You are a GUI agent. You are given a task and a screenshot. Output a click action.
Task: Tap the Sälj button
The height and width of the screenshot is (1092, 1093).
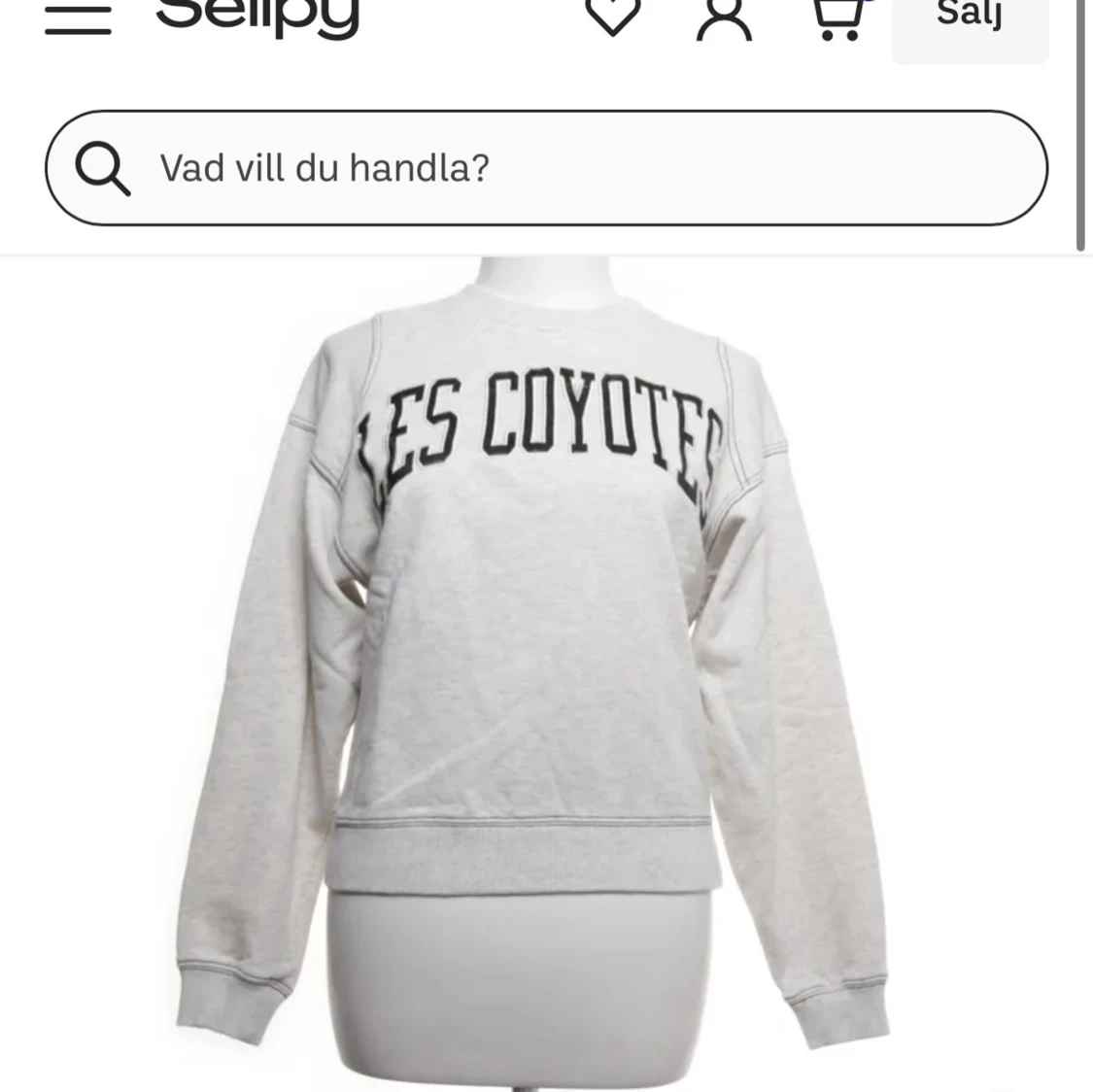970,21
